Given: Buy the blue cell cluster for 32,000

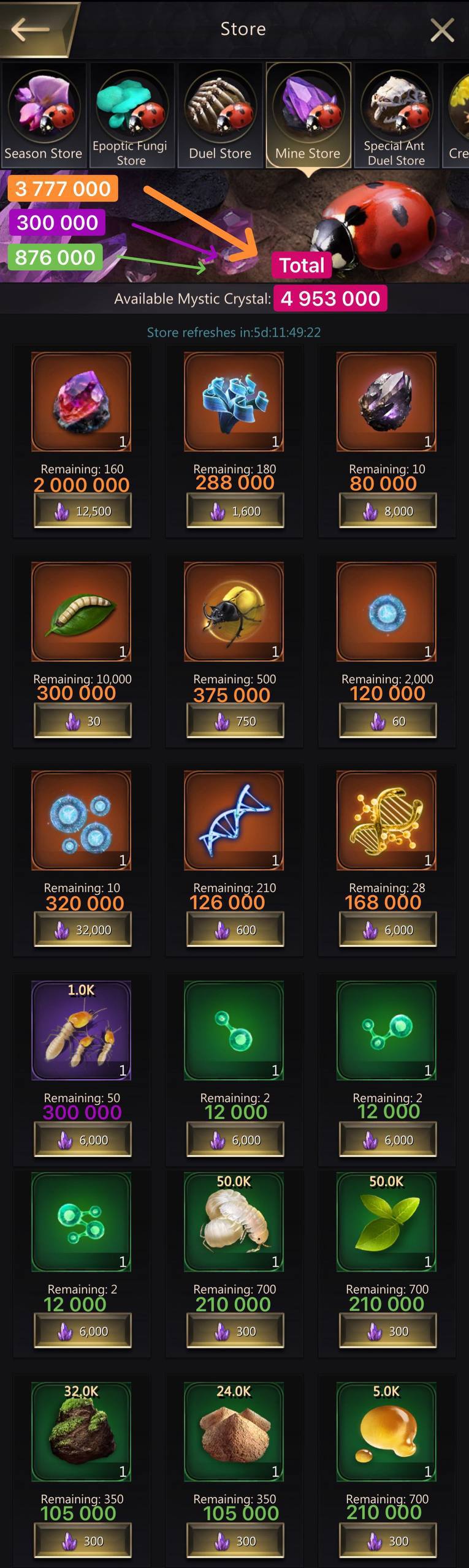Looking at the screenshot, I should 83,930.
